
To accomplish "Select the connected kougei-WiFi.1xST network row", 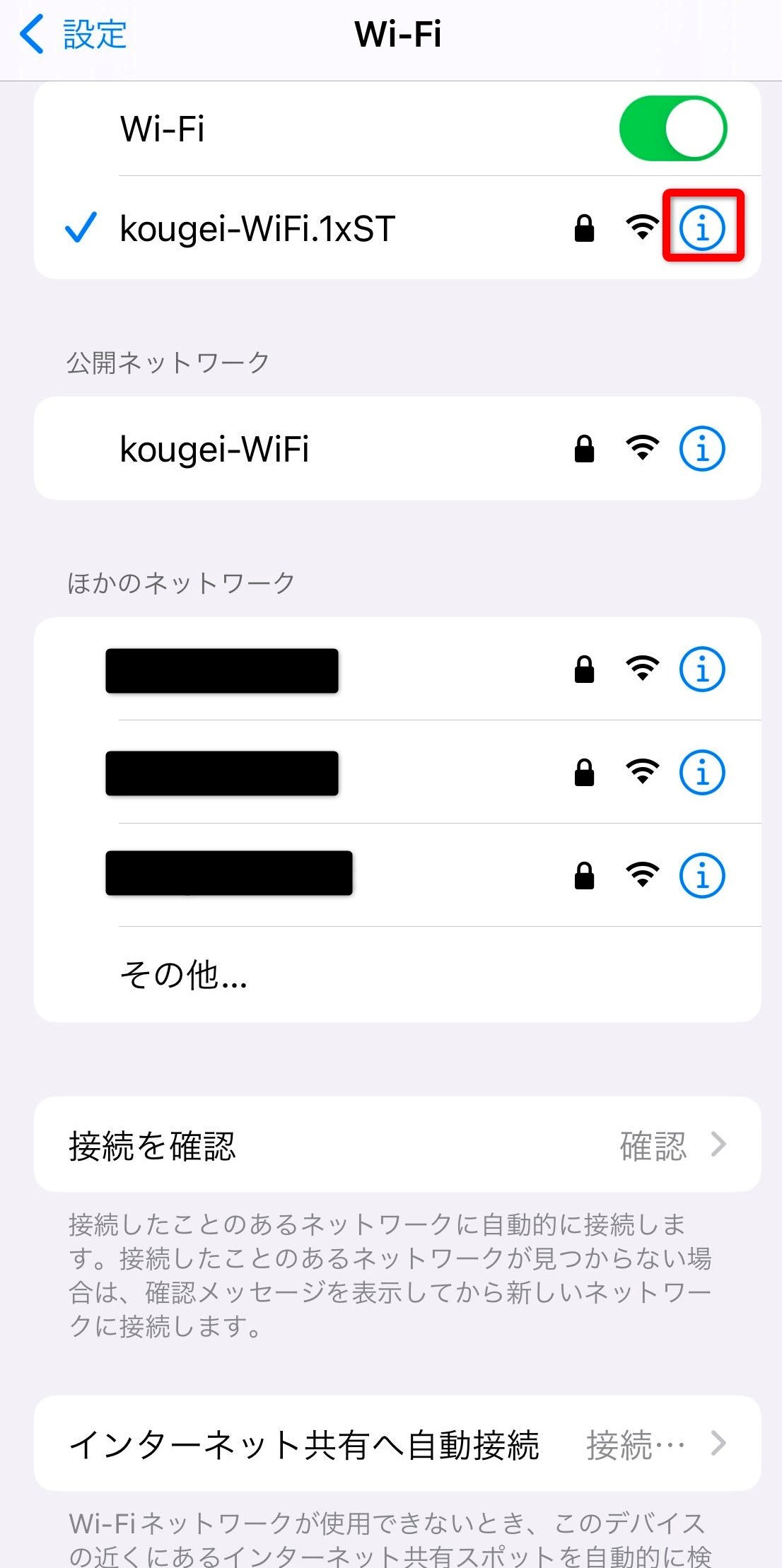I will [397, 228].
